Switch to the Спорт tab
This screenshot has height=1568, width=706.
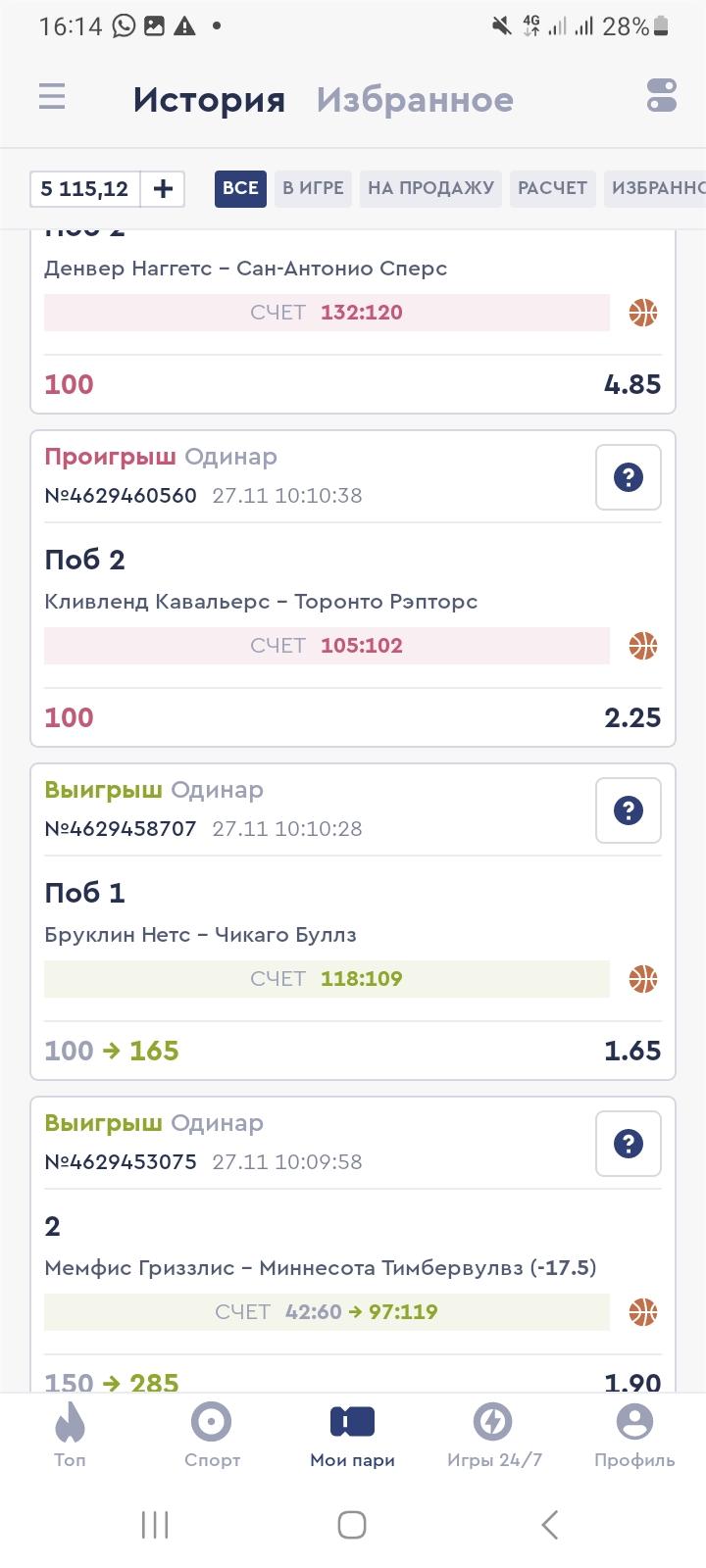click(x=212, y=1435)
